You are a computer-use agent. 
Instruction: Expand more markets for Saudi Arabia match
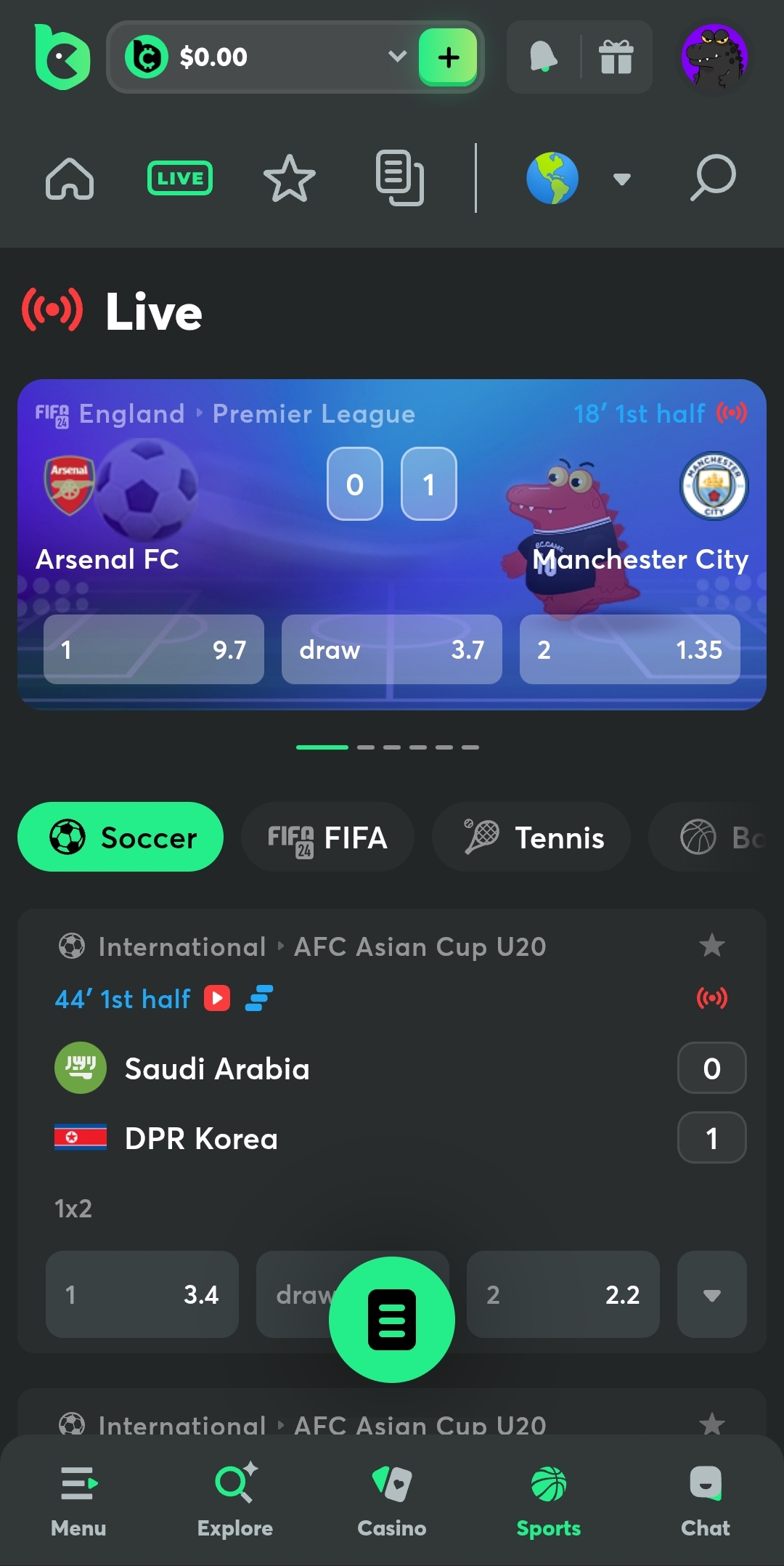click(711, 1294)
